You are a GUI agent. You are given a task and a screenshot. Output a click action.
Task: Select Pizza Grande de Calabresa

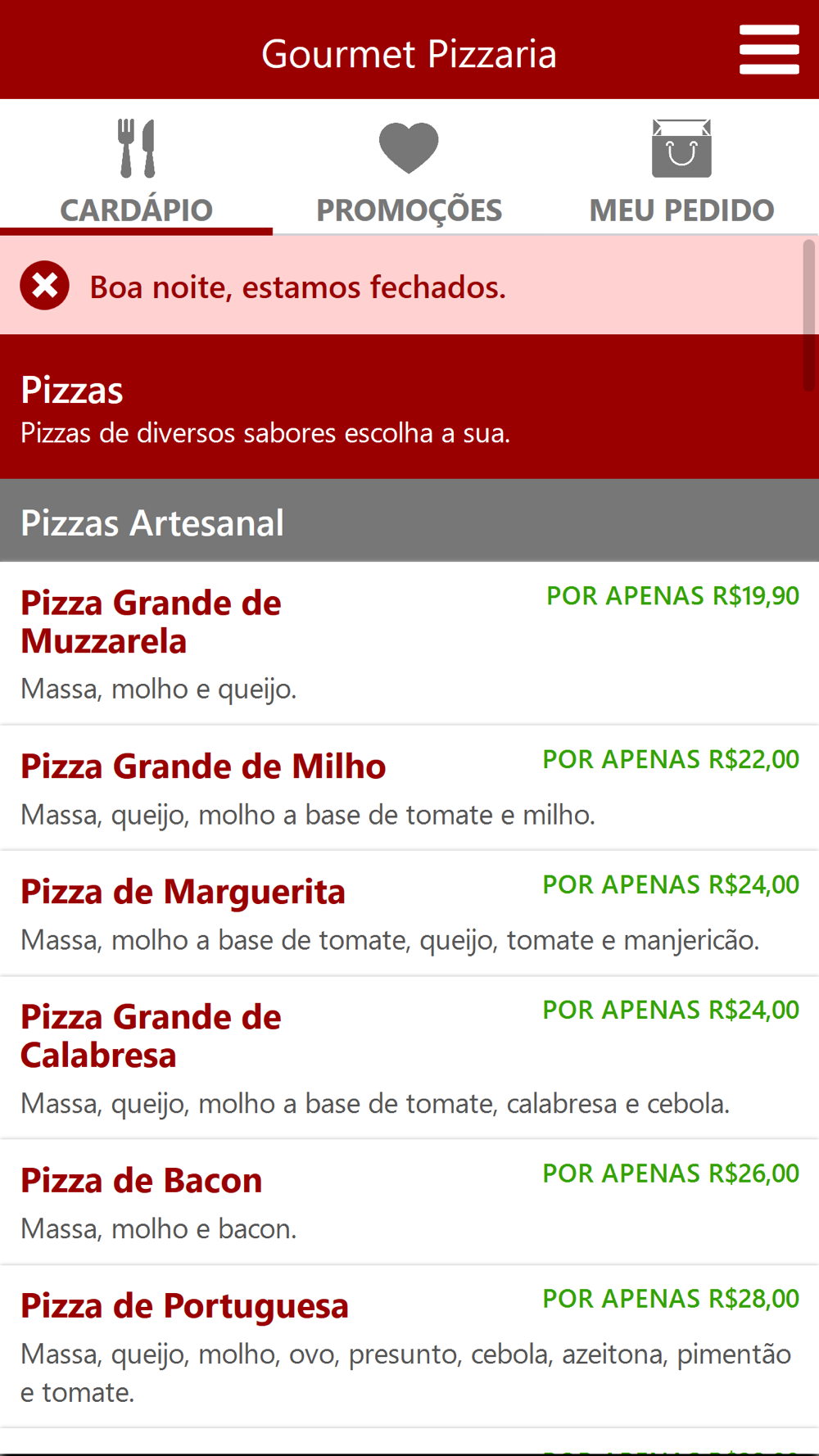pos(409,1057)
